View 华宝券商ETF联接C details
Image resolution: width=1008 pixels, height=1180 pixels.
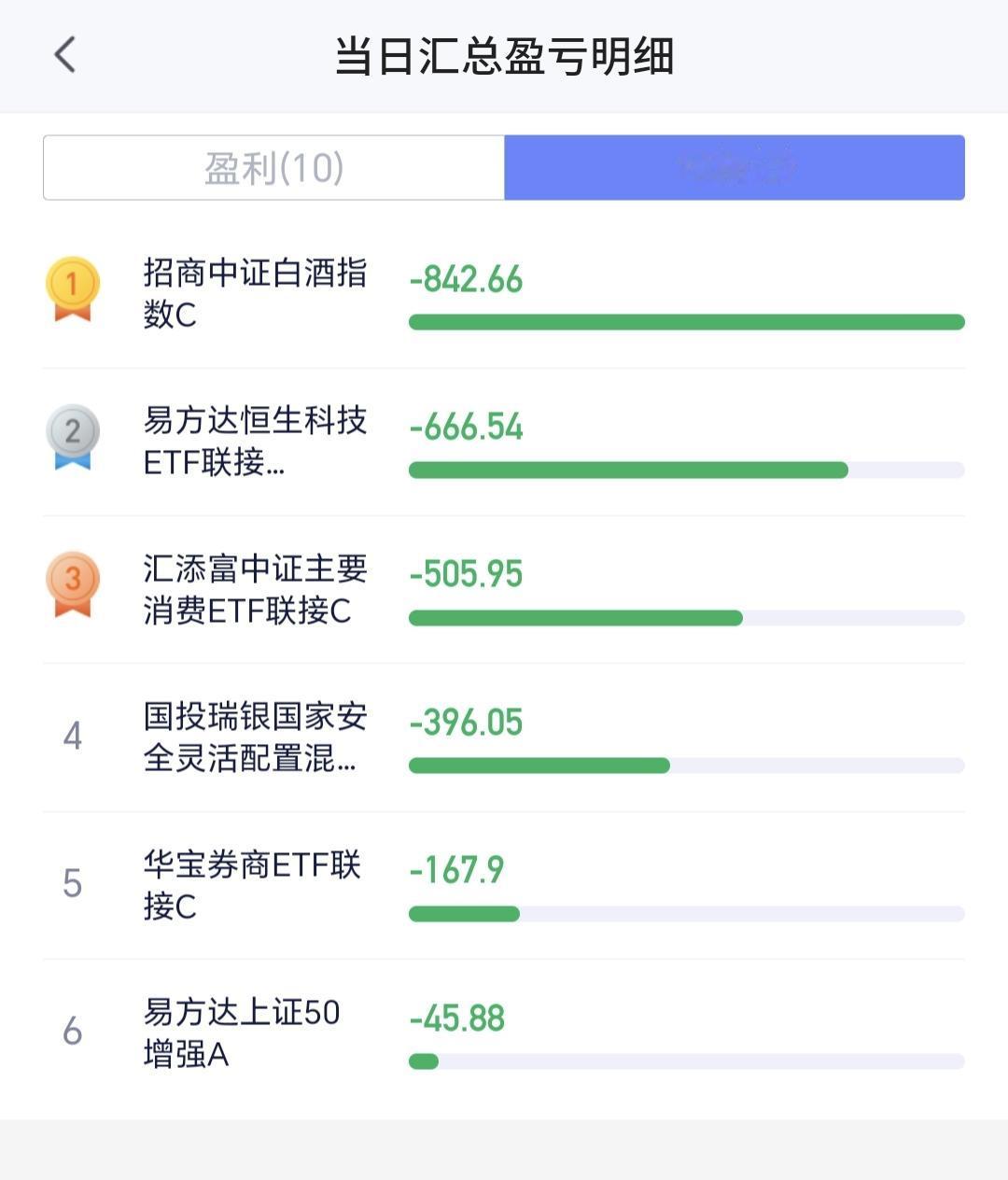point(504,885)
